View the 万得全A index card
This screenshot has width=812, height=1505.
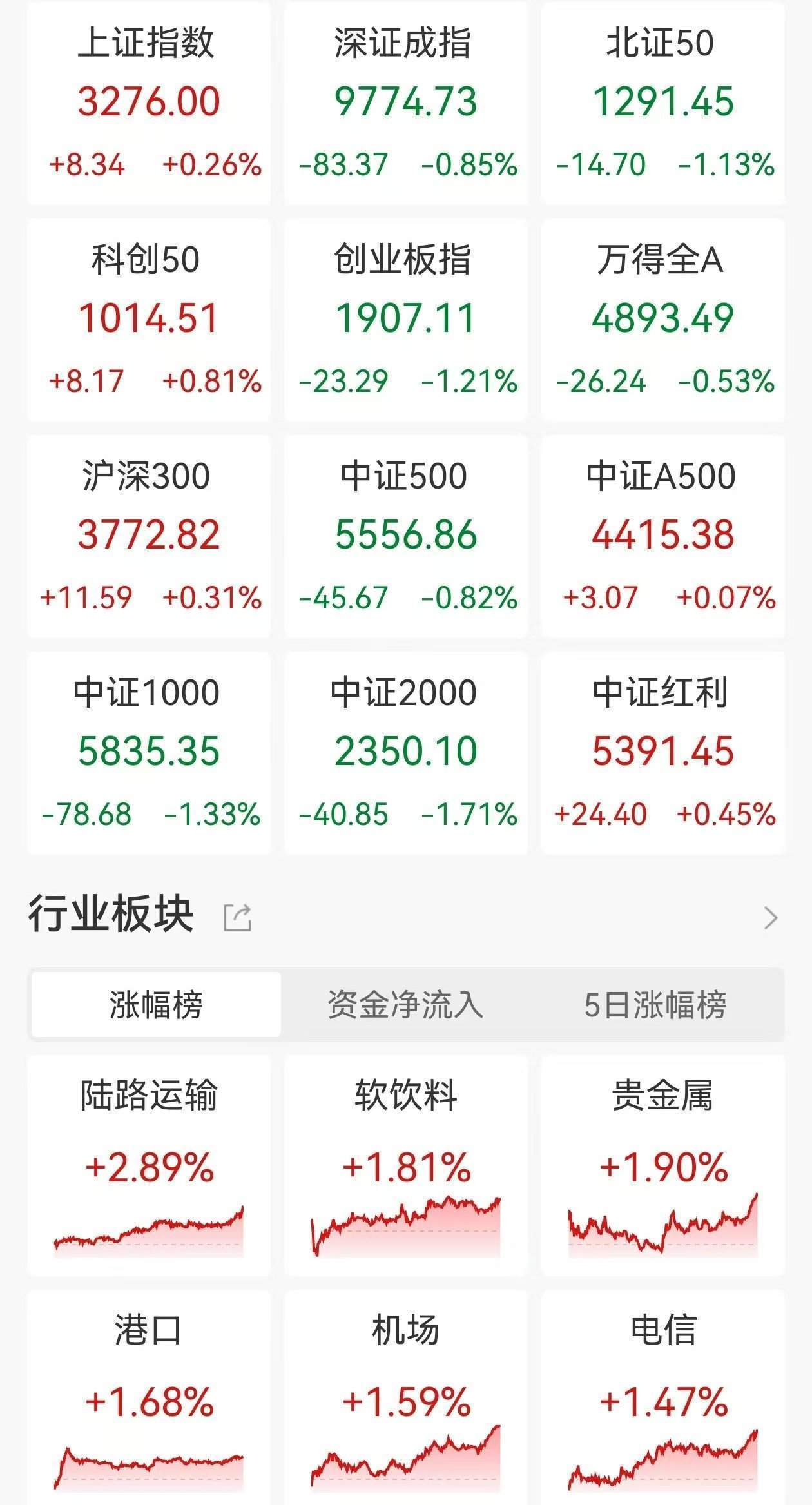[662, 320]
